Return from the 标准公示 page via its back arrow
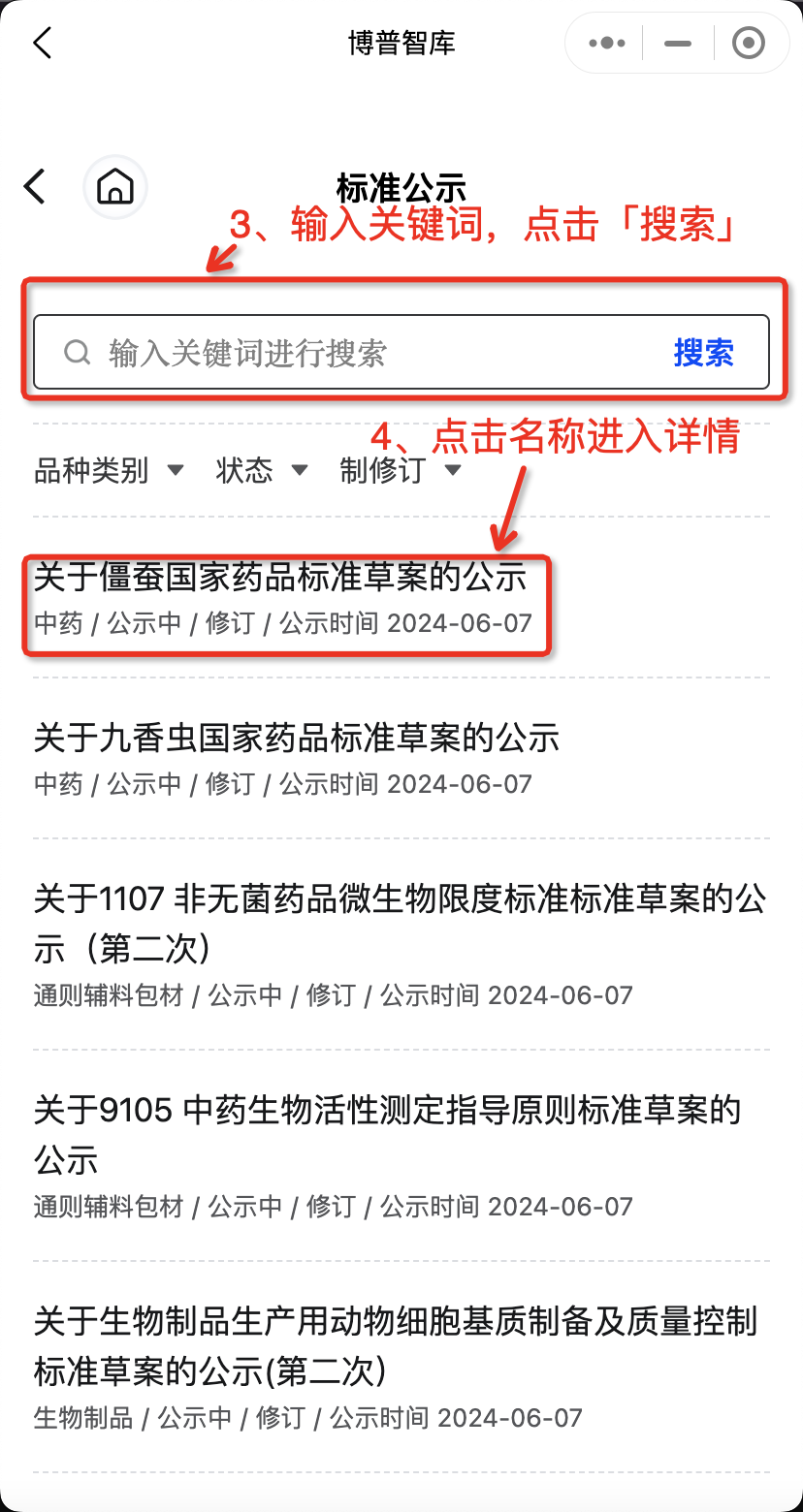 click(x=35, y=186)
